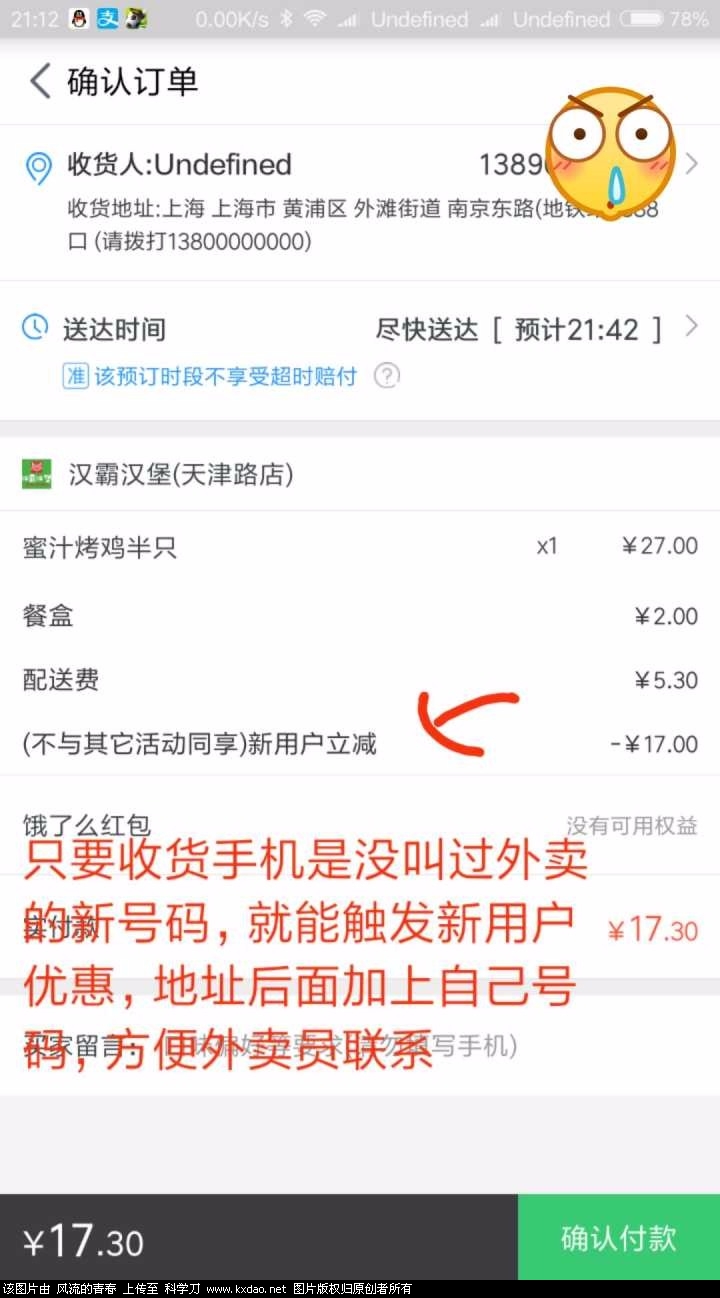Open the help icon beside 超时赔付 notice
This screenshot has width=720, height=1298.
click(x=387, y=376)
